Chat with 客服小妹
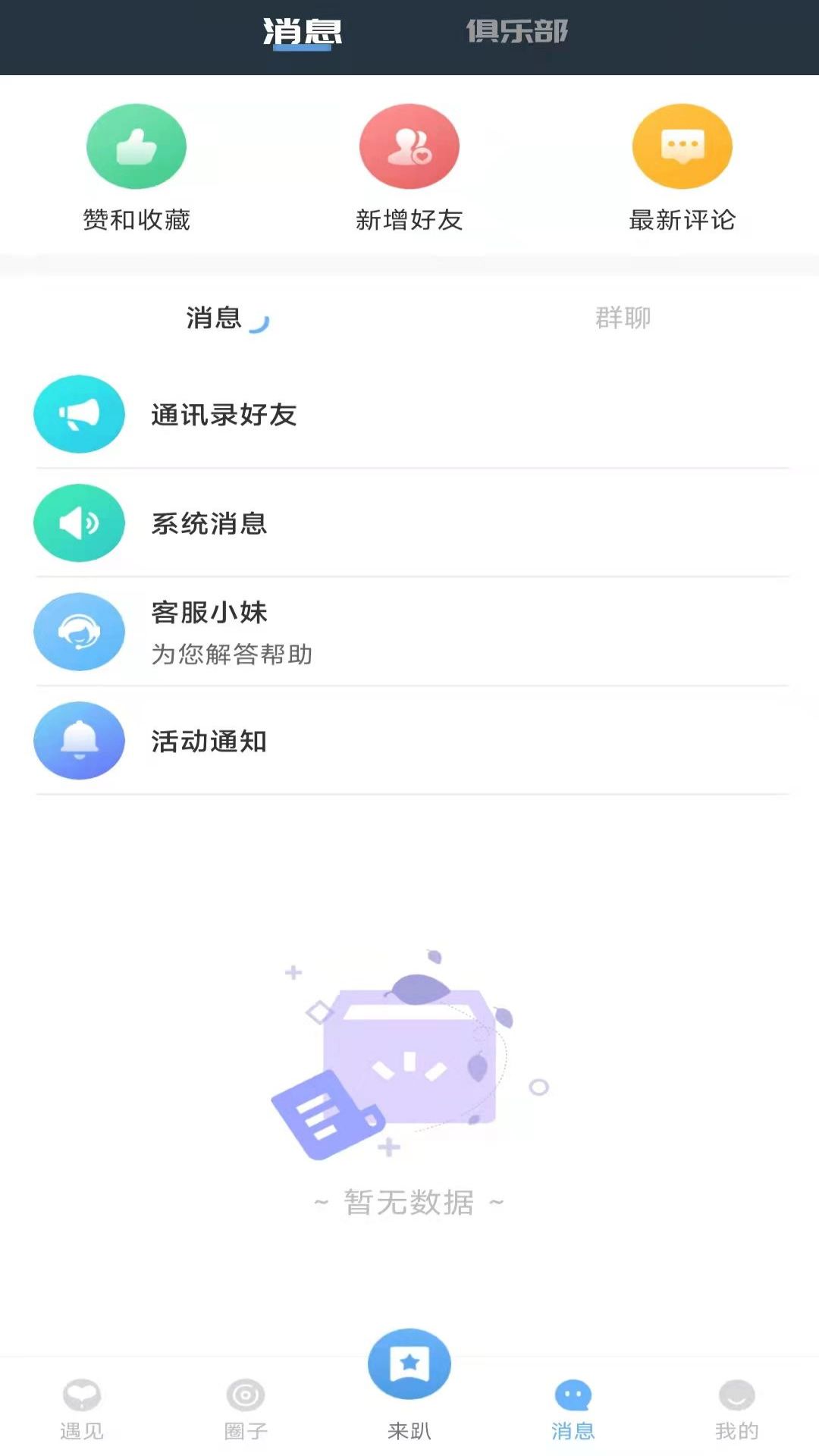This screenshot has height=1456, width=819. point(409,632)
